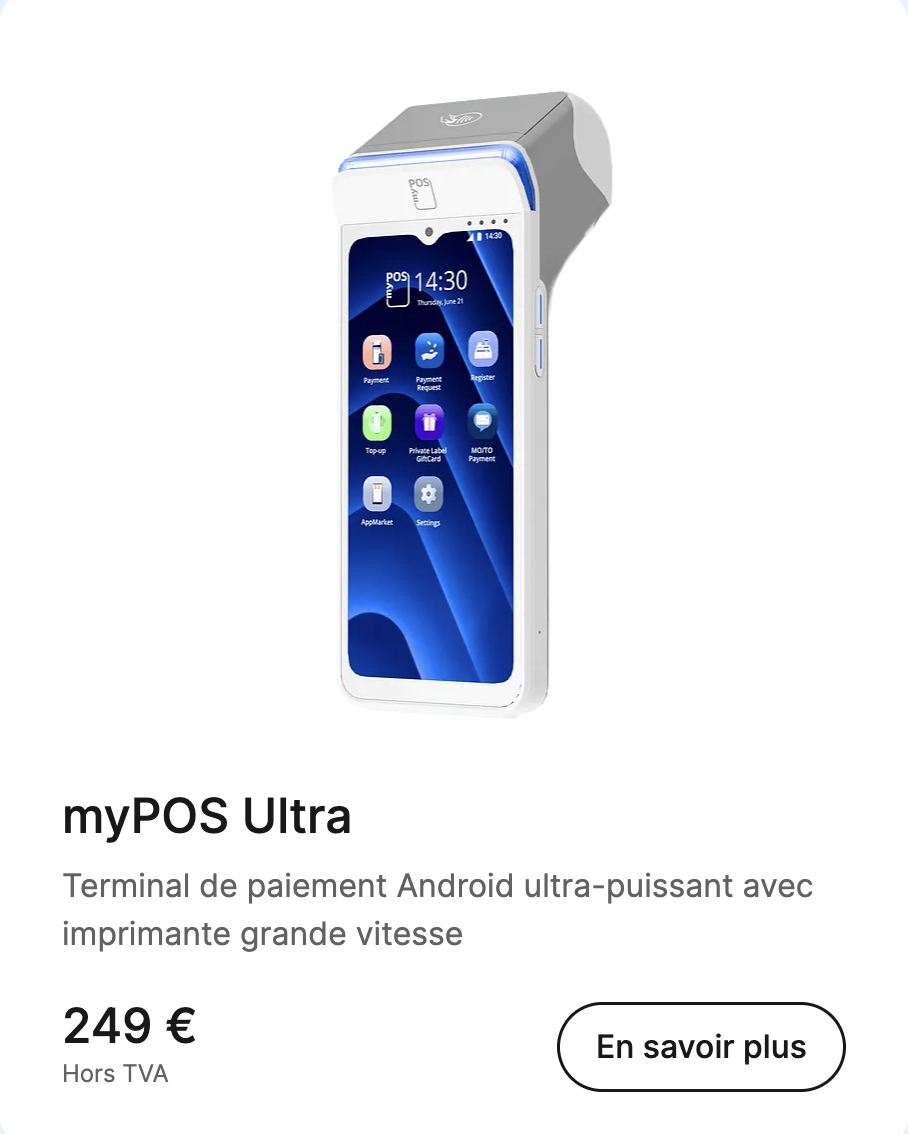Viewport: 908px width, 1134px height.
Task: Launch the Payment Request app
Action: pos(428,350)
